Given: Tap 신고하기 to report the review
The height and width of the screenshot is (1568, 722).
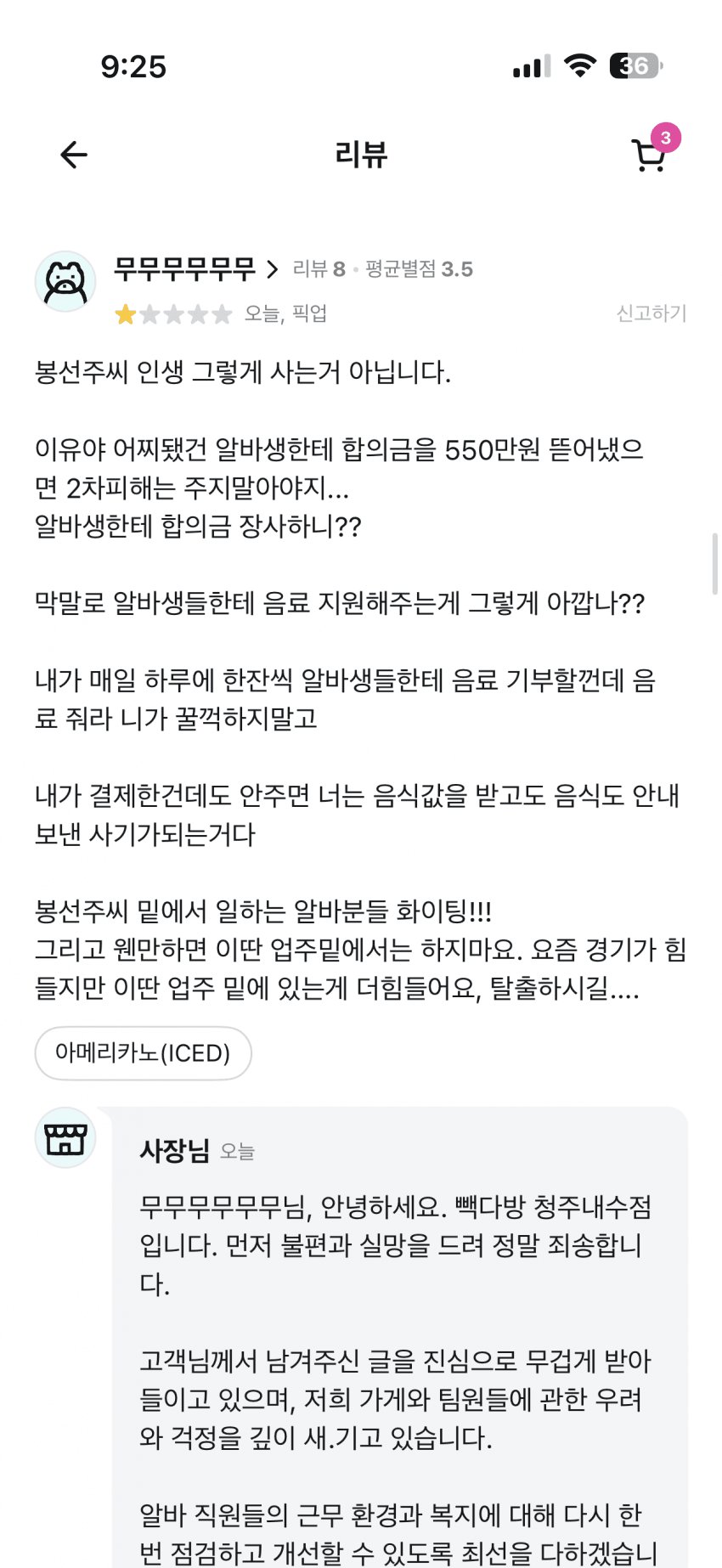Looking at the screenshot, I should tap(649, 313).
